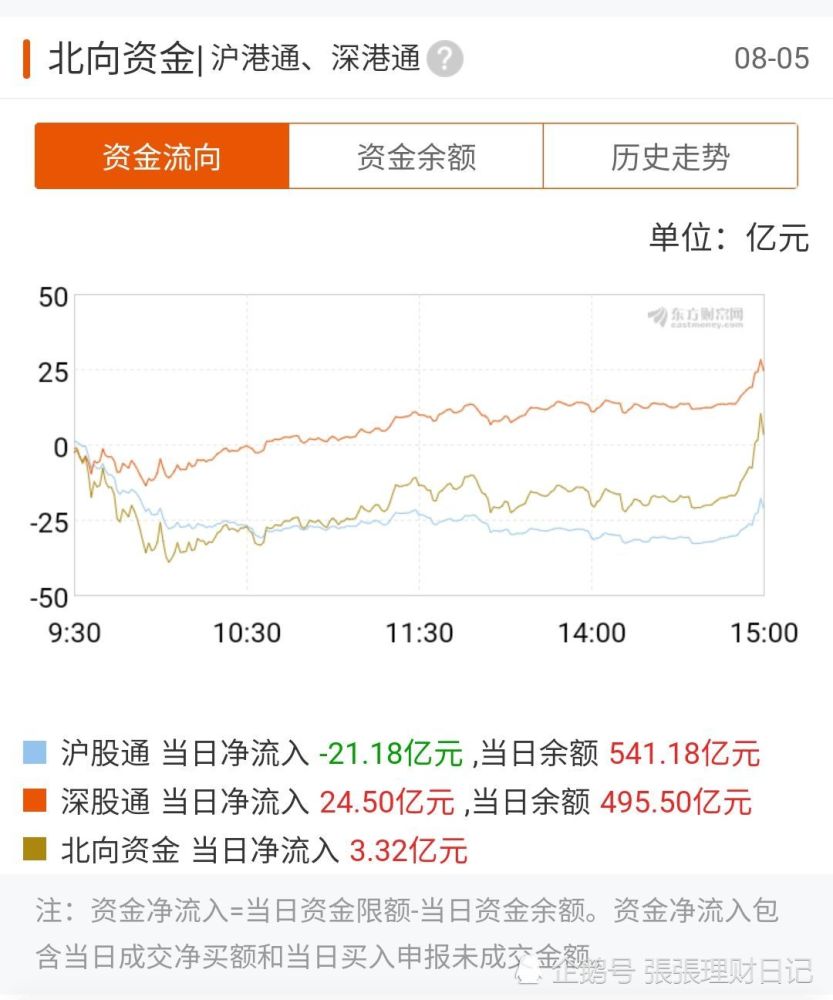This screenshot has height=1000, width=833.
Task: Click the orange 深股通 legend marker
Action: [36, 803]
